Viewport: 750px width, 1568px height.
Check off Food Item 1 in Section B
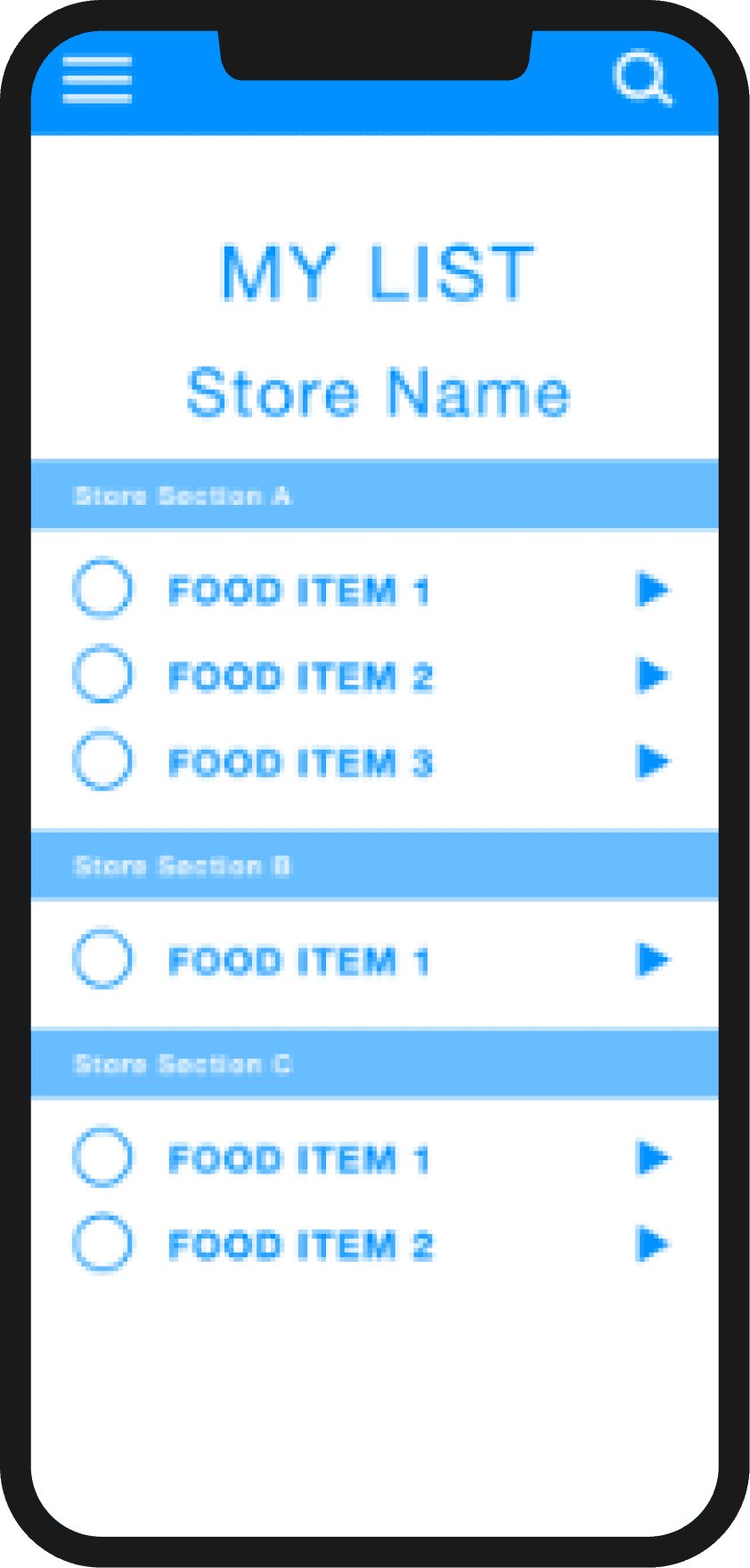[x=102, y=959]
